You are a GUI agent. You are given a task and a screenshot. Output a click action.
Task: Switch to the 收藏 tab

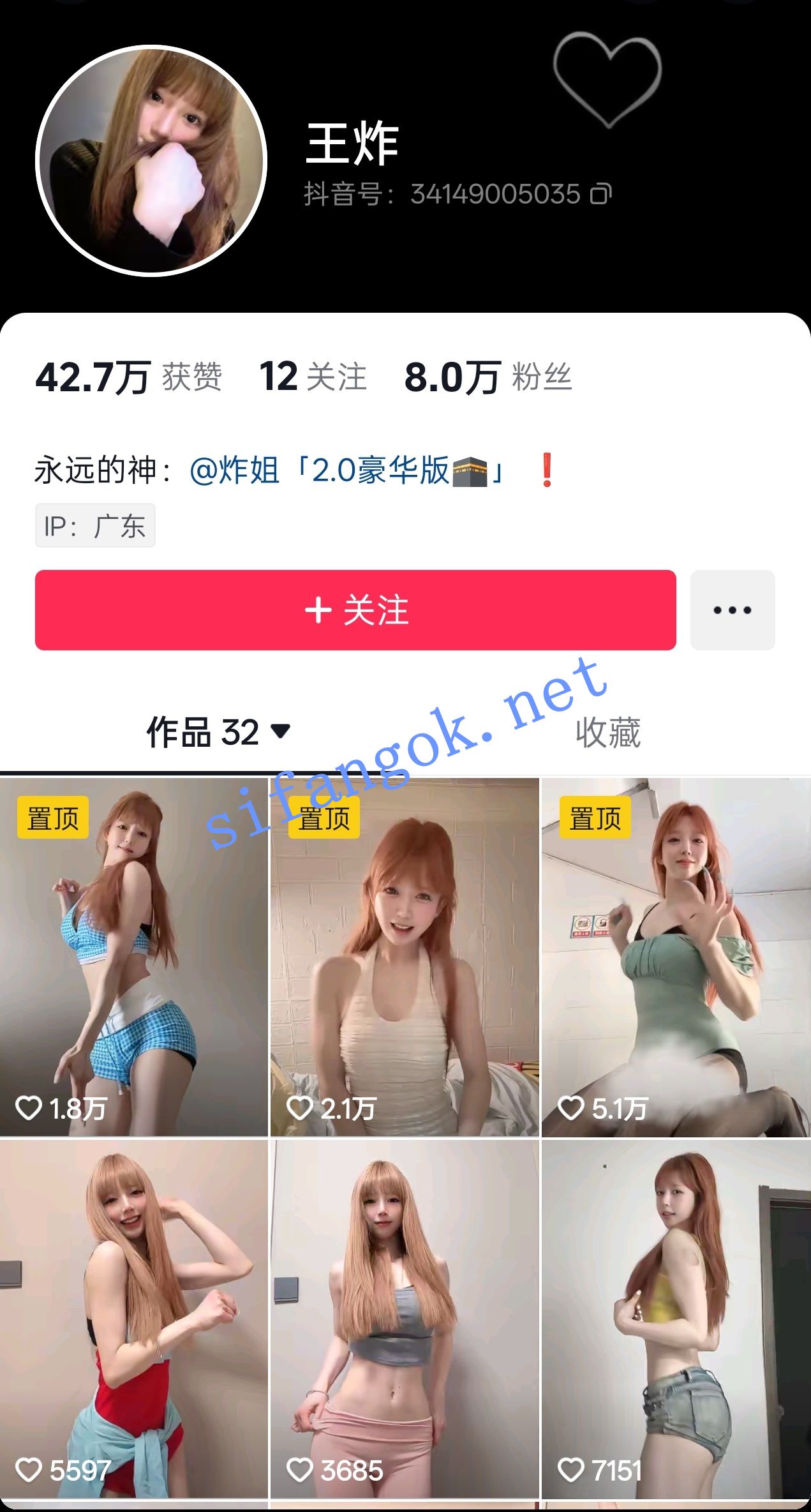point(607,731)
